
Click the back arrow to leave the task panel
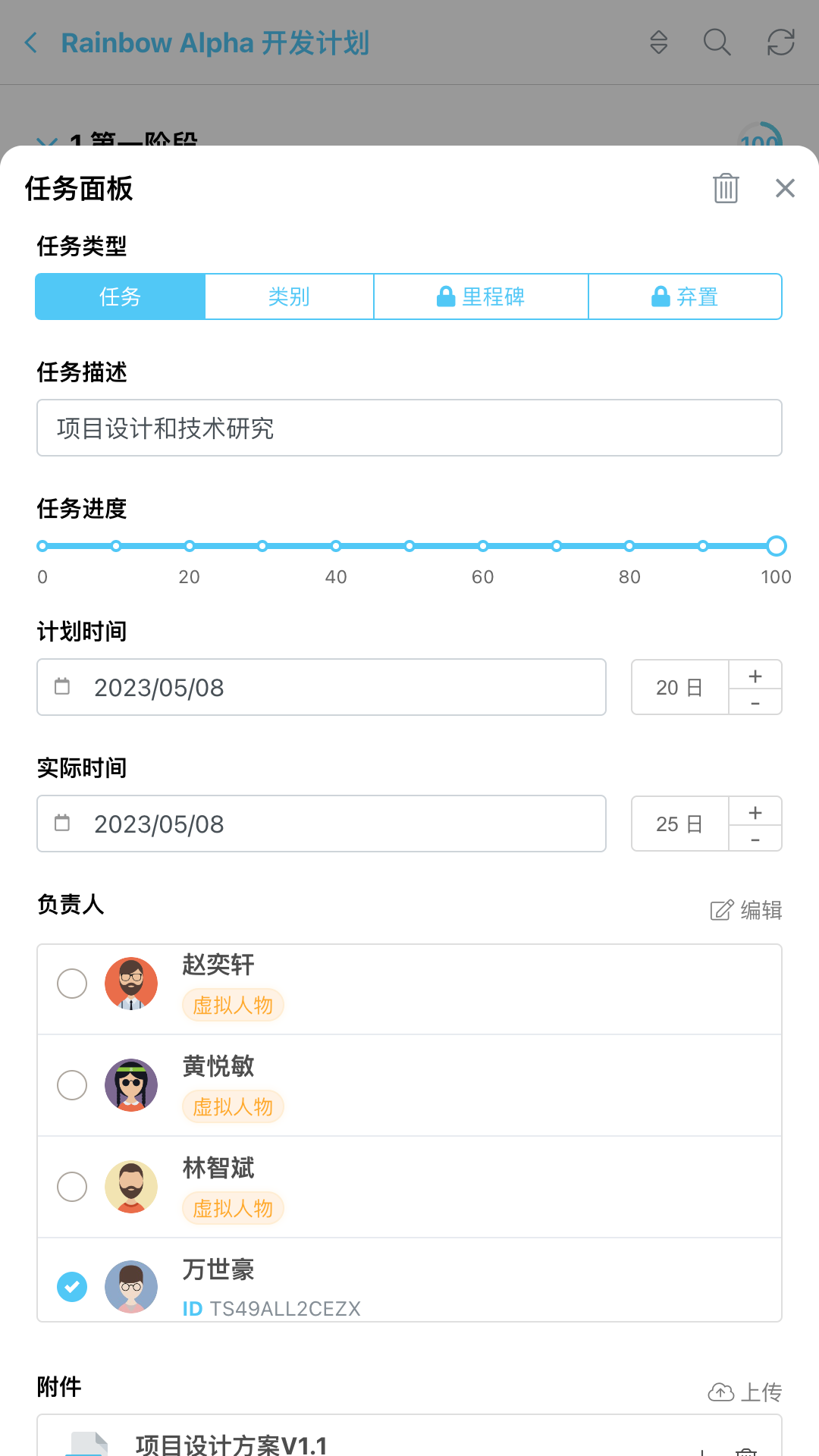[30, 42]
